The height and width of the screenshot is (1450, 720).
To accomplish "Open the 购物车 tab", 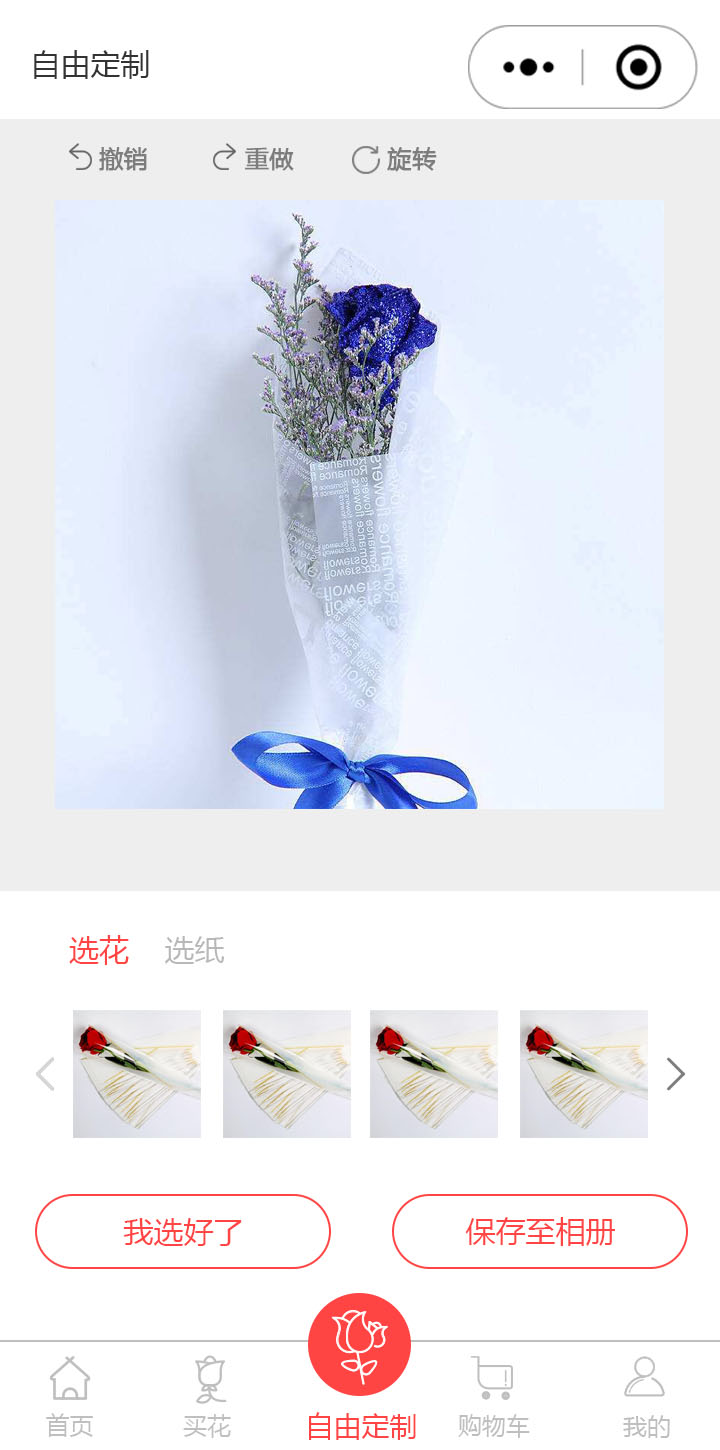I will (x=493, y=1397).
